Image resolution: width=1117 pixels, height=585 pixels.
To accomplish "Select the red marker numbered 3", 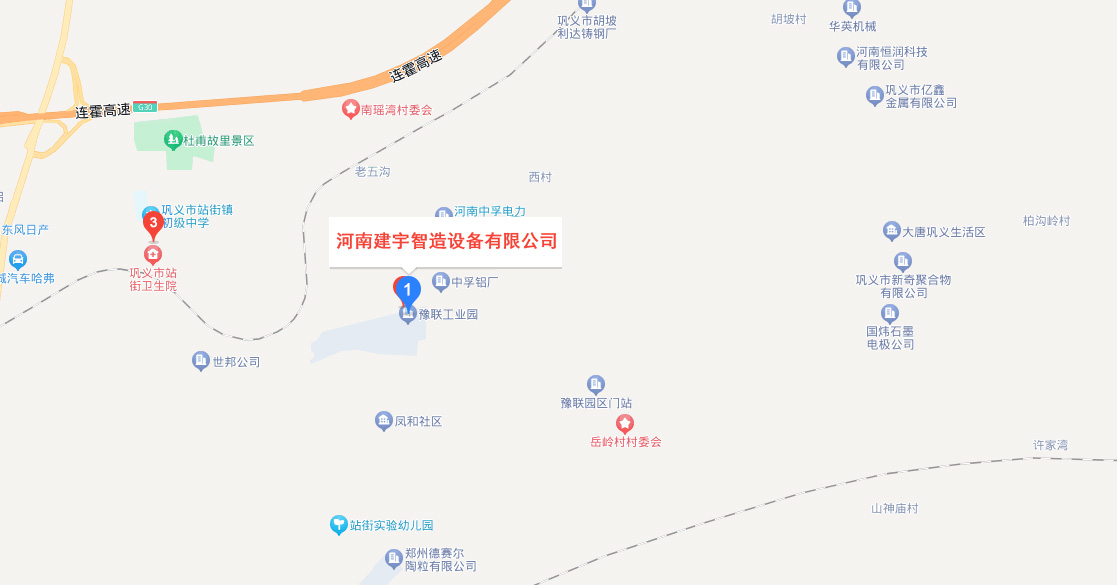I will coord(153,223).
